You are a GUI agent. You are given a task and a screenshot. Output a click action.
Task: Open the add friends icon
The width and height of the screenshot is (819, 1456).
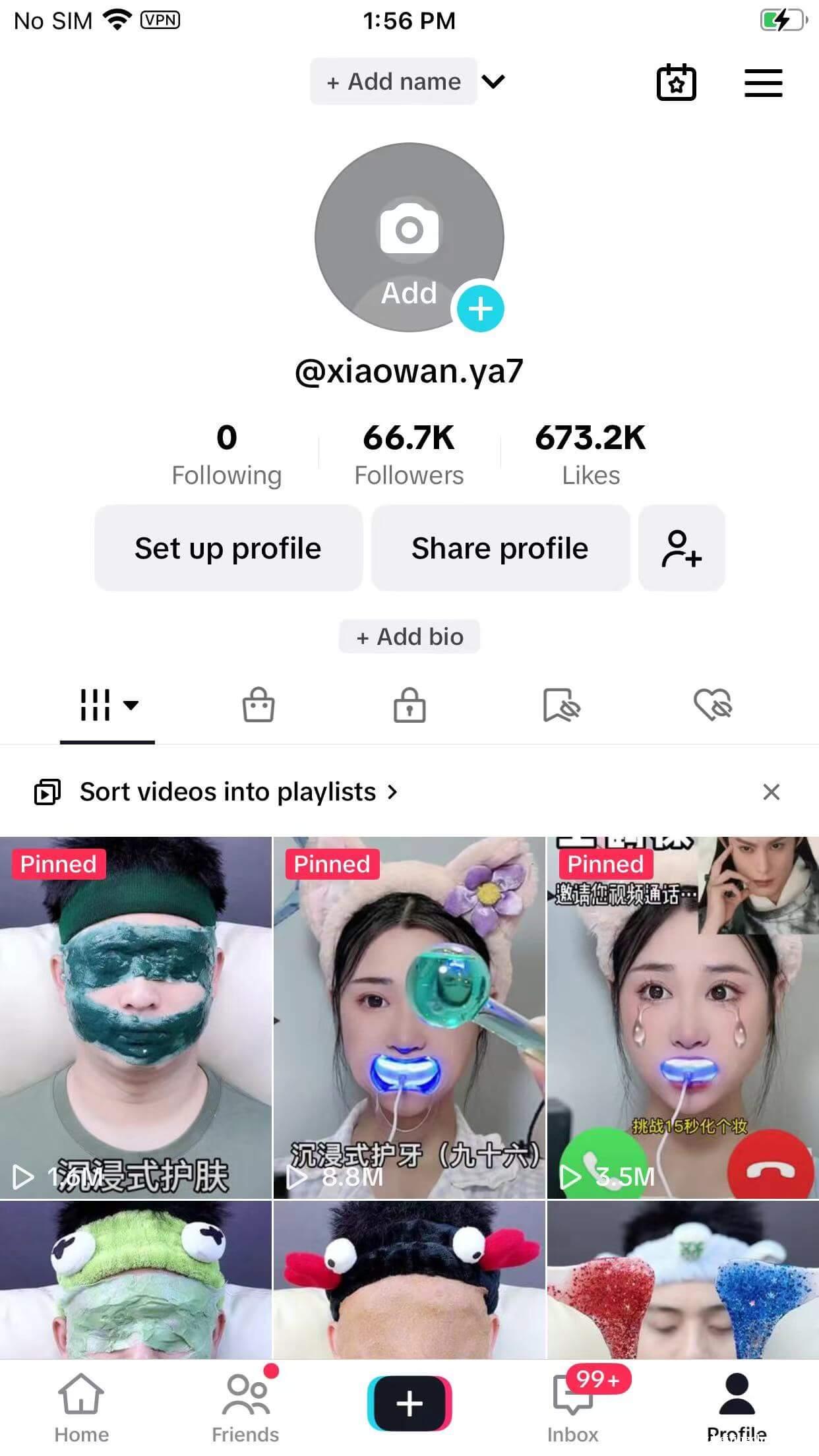point(681,549)
